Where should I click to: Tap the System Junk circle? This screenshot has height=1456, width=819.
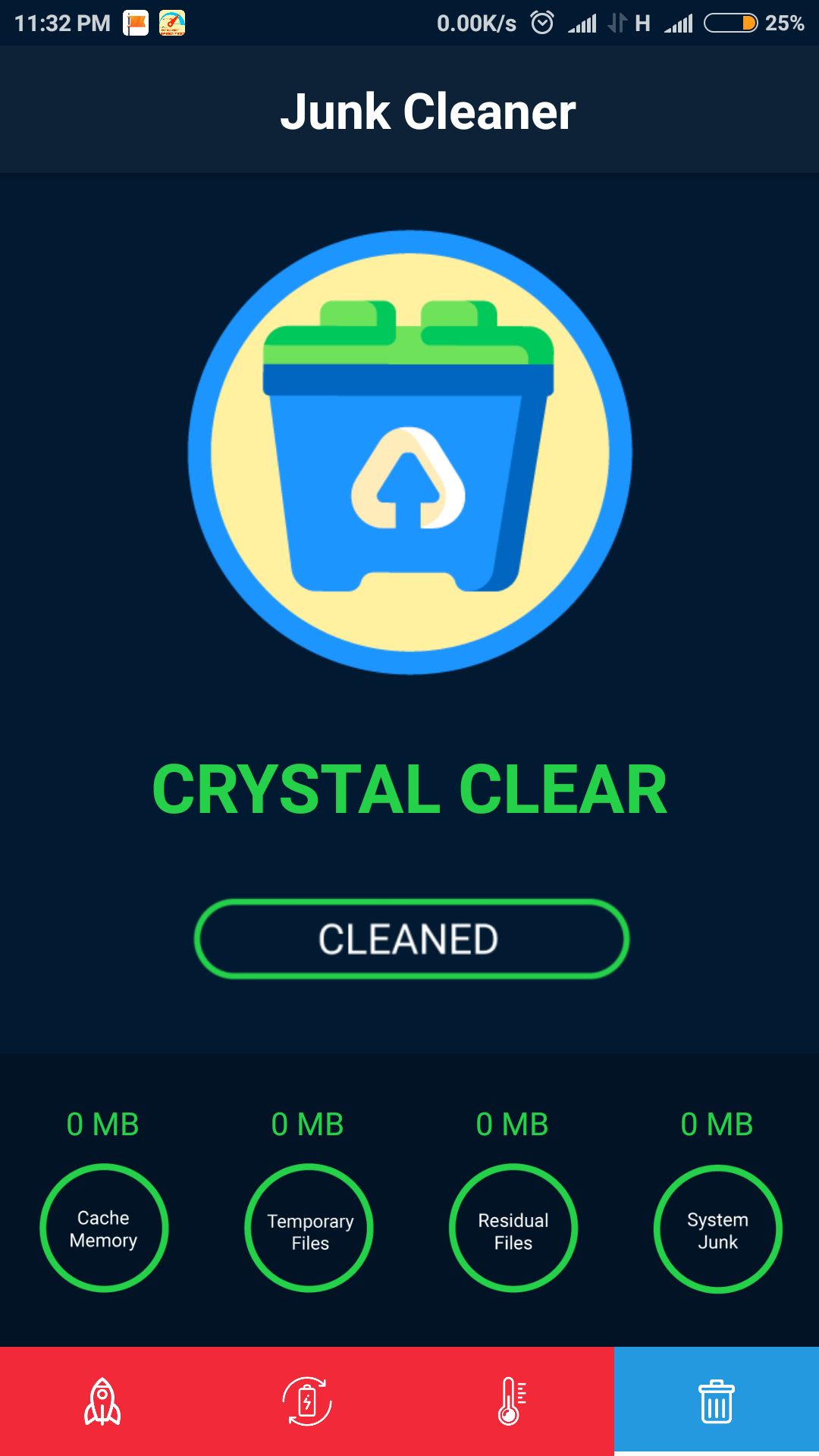point(717,1228)
